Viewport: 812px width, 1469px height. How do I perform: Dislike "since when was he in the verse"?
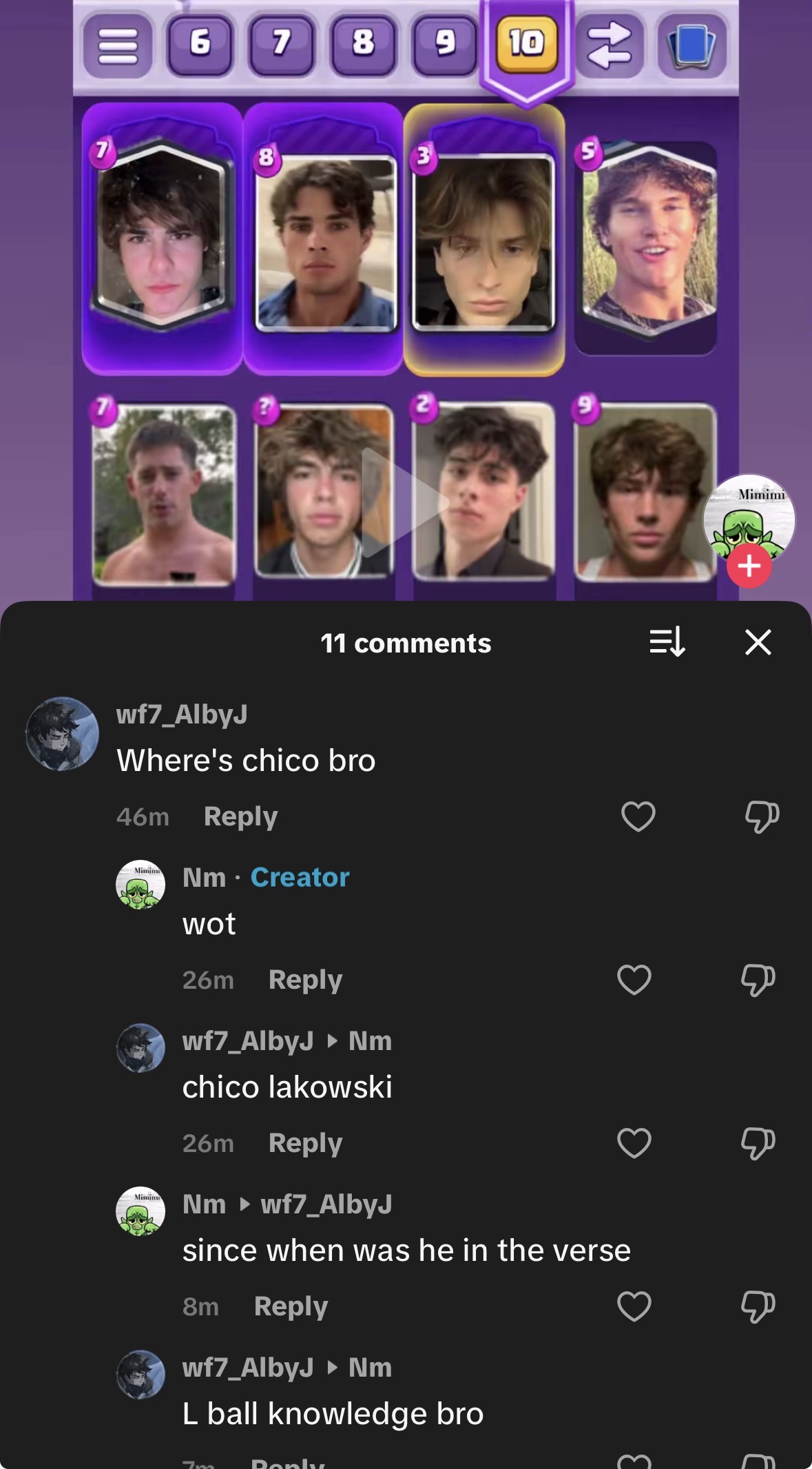[x=758, y=1306]
